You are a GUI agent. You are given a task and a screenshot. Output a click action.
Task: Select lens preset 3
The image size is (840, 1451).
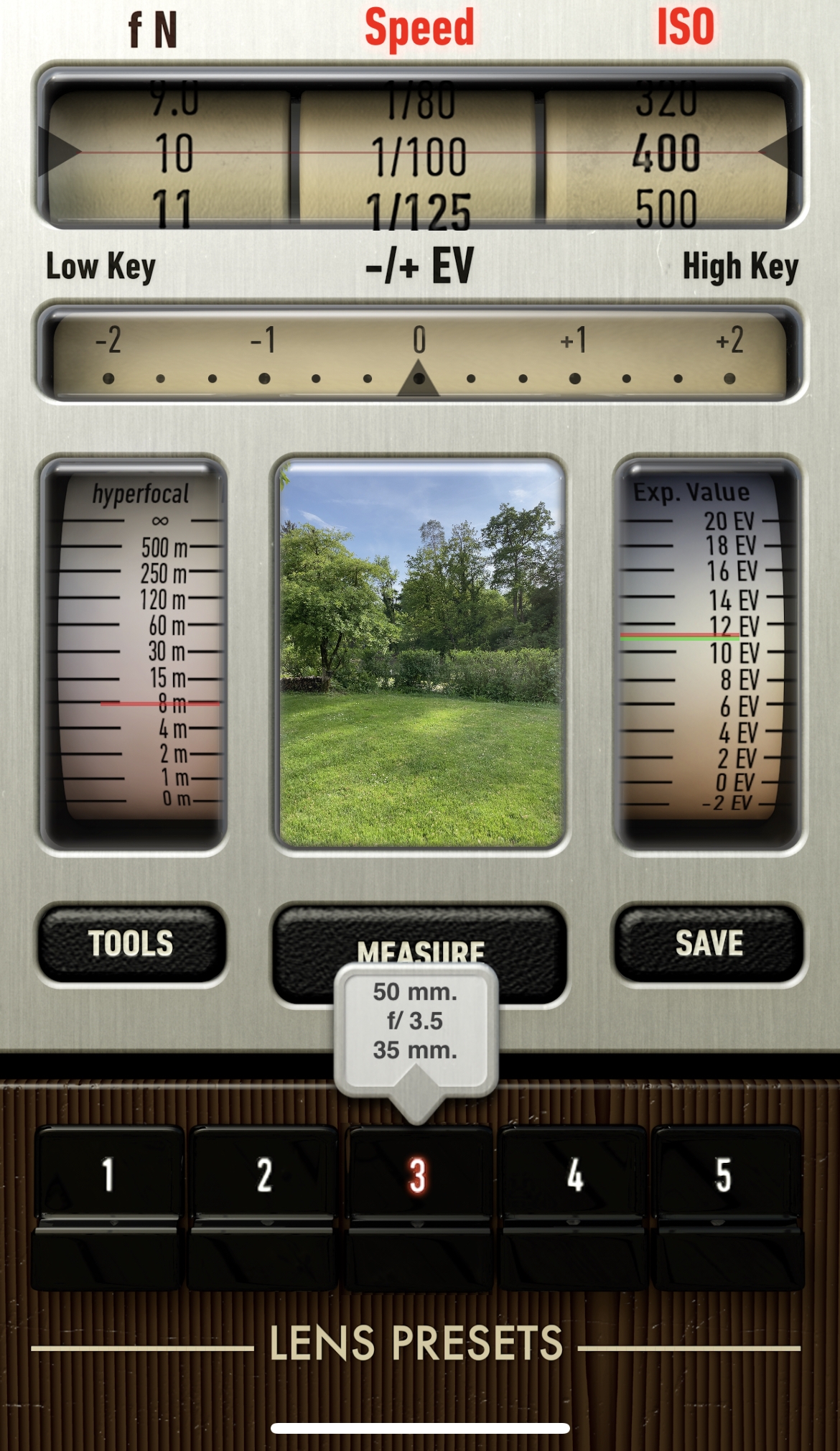point(419,1174)
